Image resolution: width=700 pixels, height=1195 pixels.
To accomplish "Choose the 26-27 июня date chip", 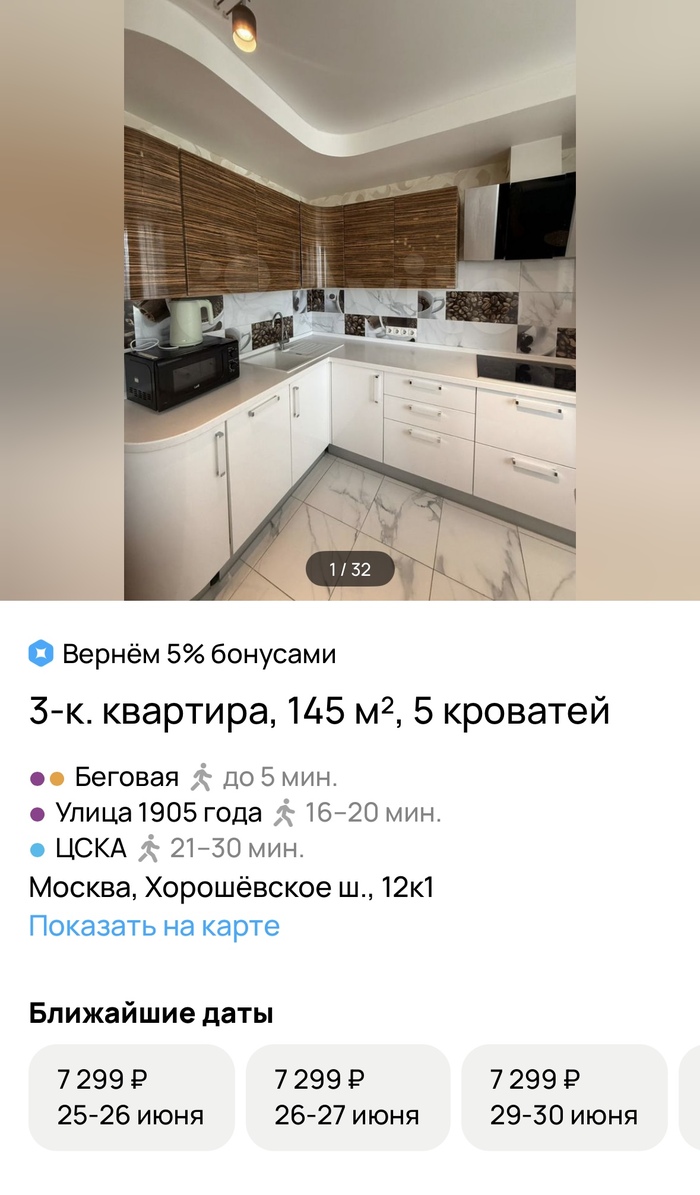I will [347, 1097].
